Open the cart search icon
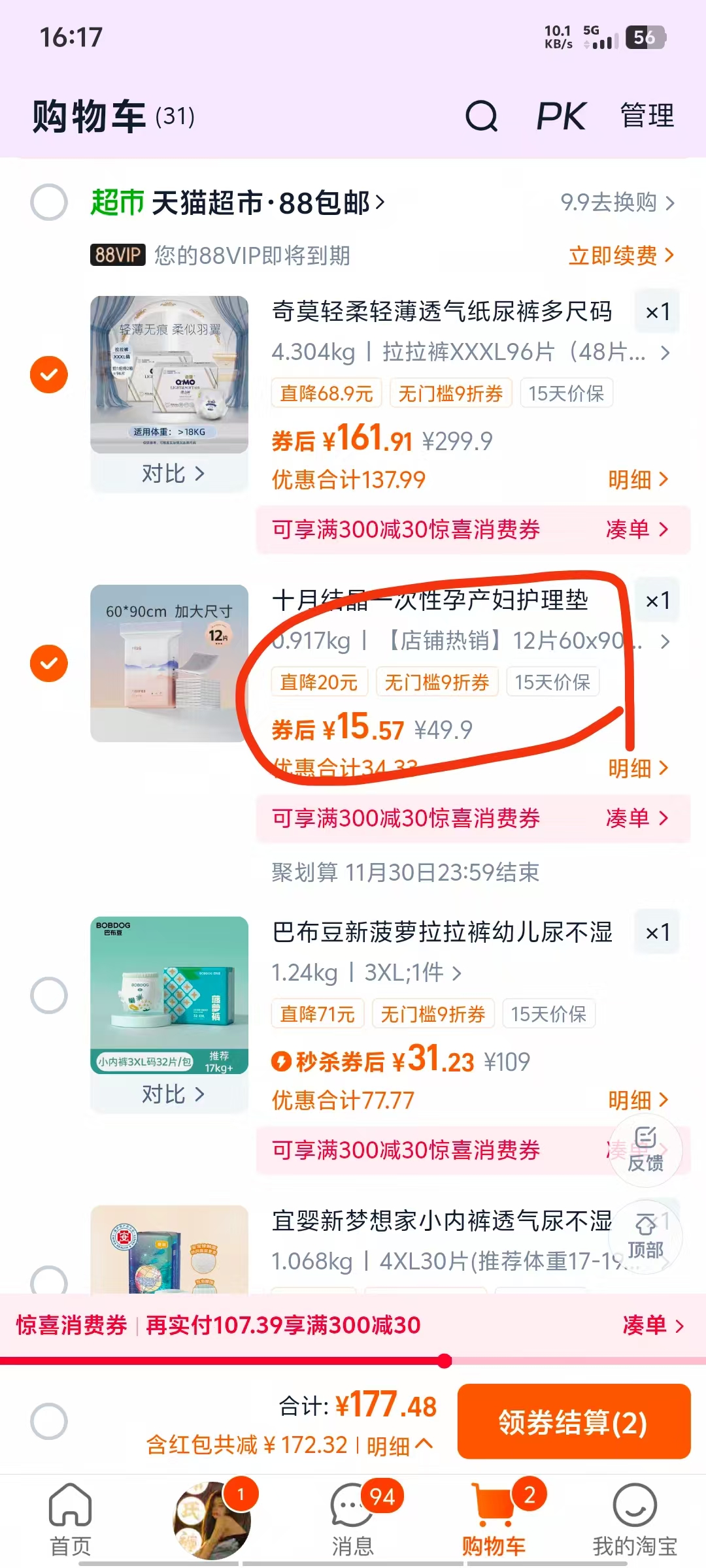 tap(482, 116)
